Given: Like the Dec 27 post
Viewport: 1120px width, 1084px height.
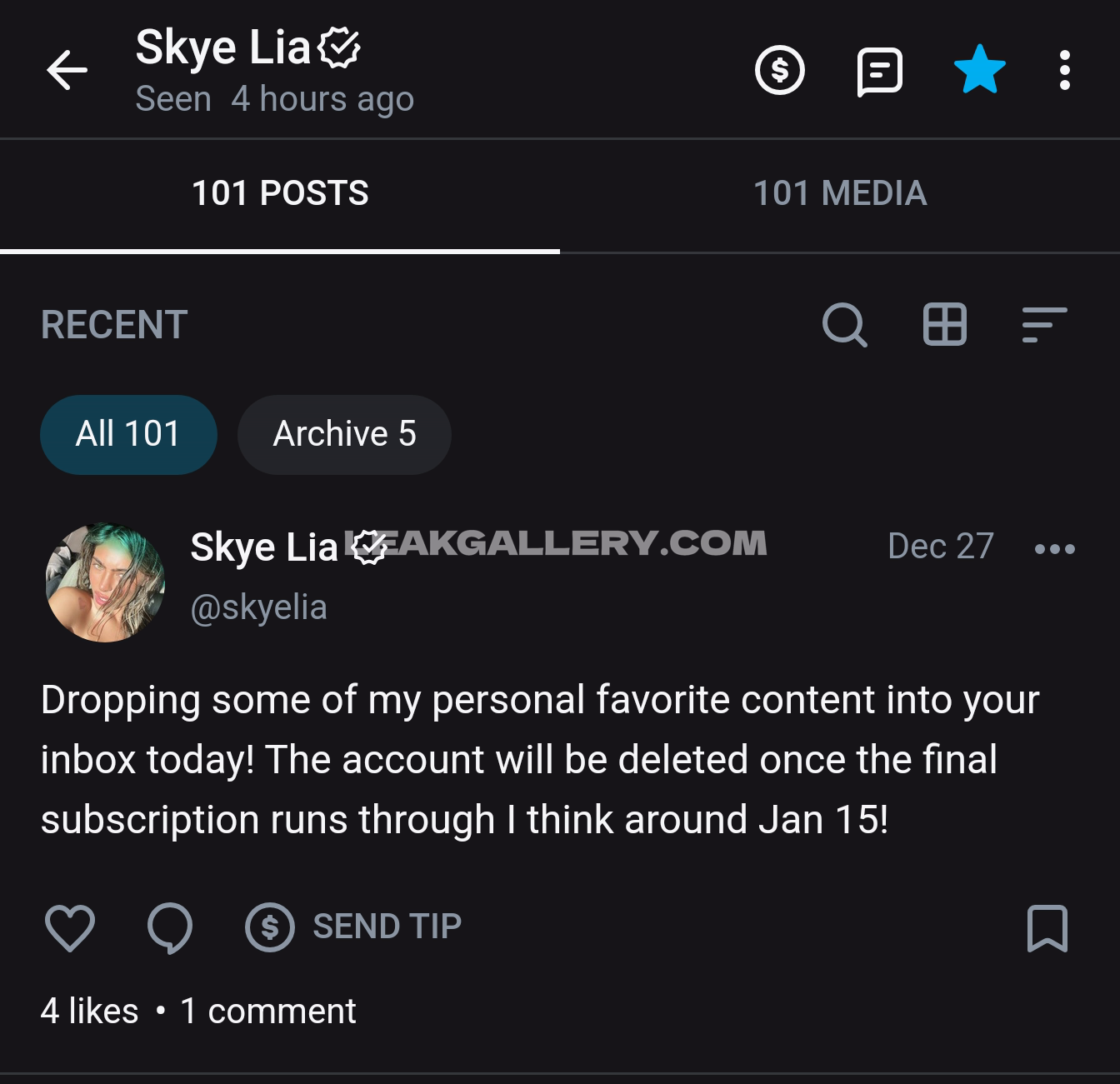Looking at the screenshot, I should (x=69, y=927).
